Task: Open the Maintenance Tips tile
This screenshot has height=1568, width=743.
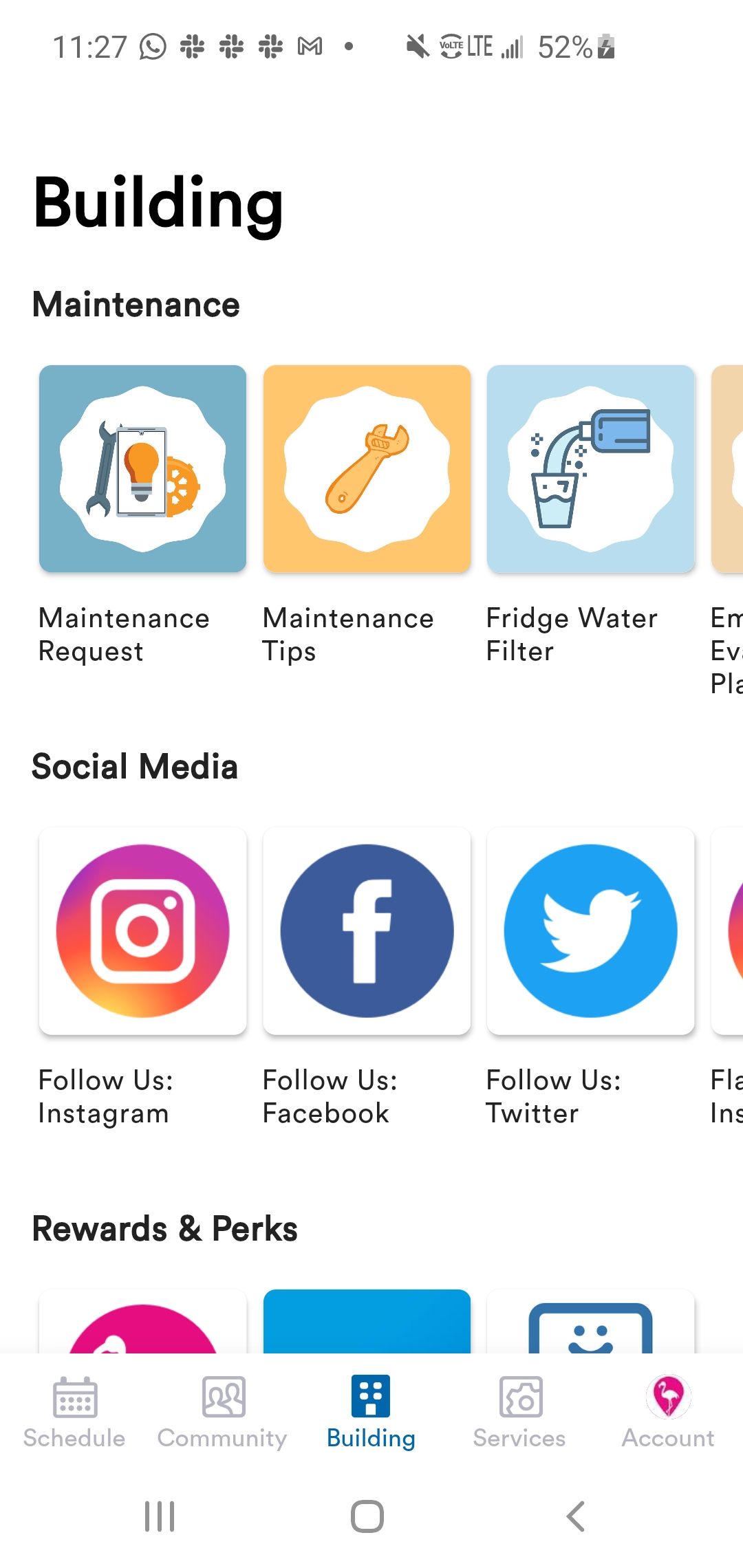Action: coord(367,468)
